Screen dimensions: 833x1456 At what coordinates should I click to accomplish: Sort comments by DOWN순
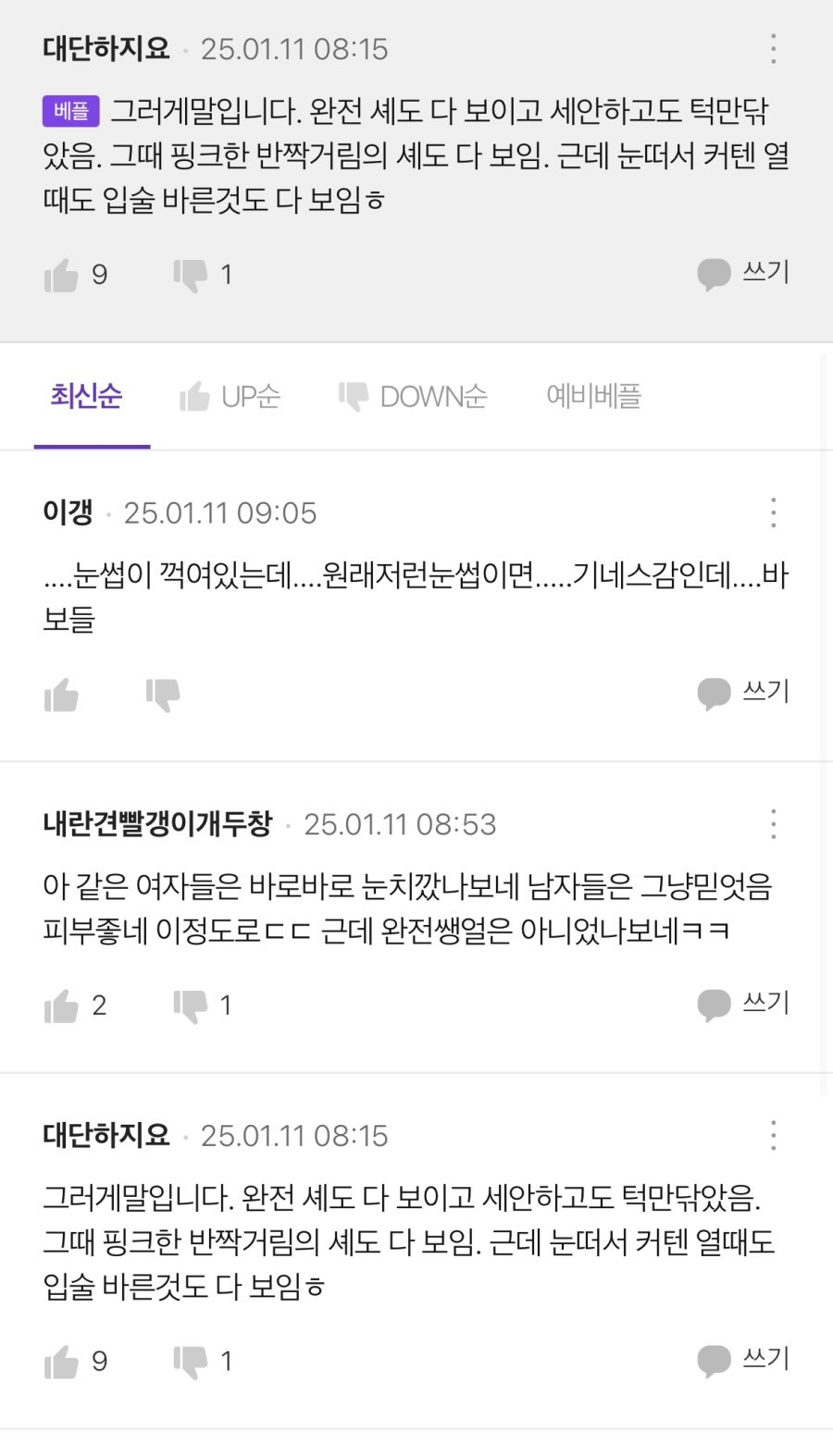pyautogui.click(x=413, y=397)
